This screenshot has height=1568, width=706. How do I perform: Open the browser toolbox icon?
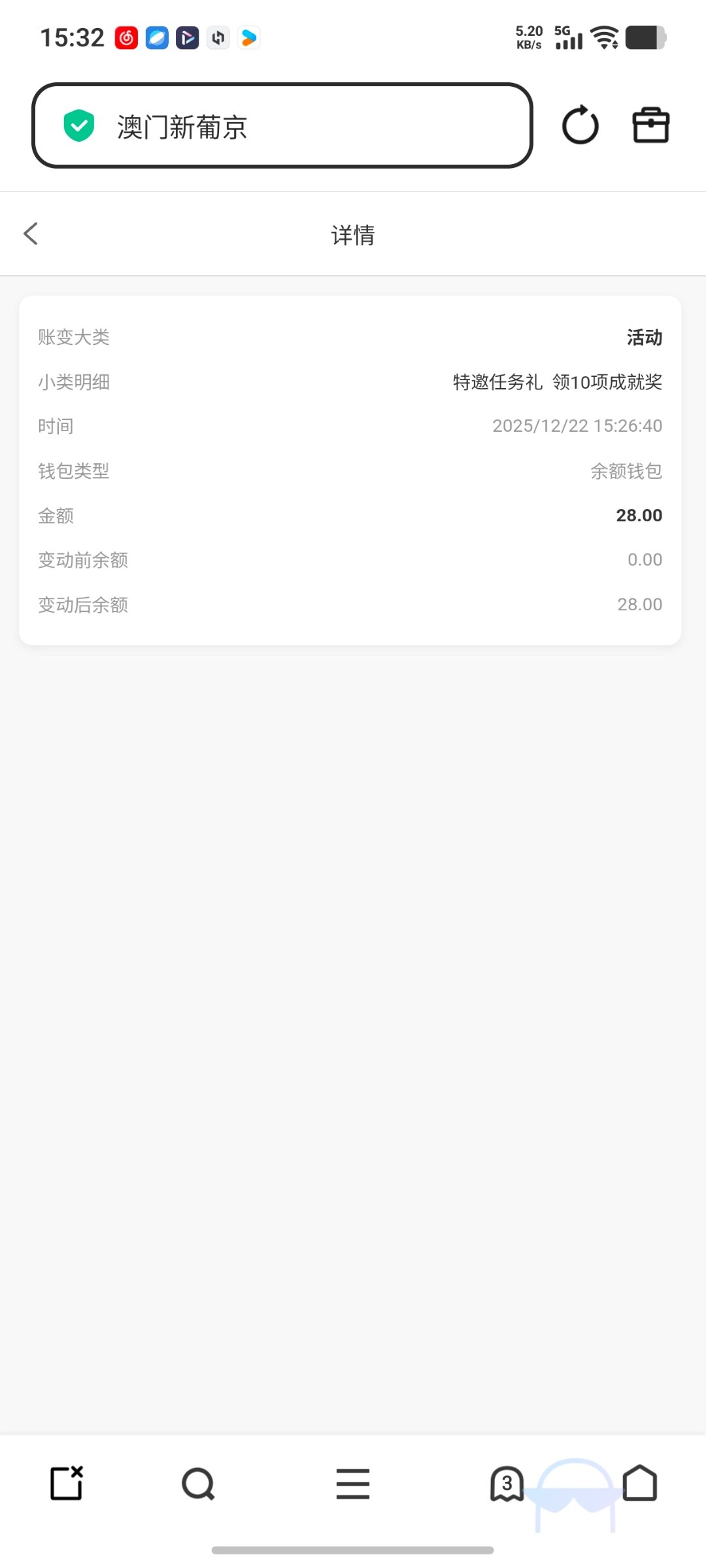tap(650, 125)
